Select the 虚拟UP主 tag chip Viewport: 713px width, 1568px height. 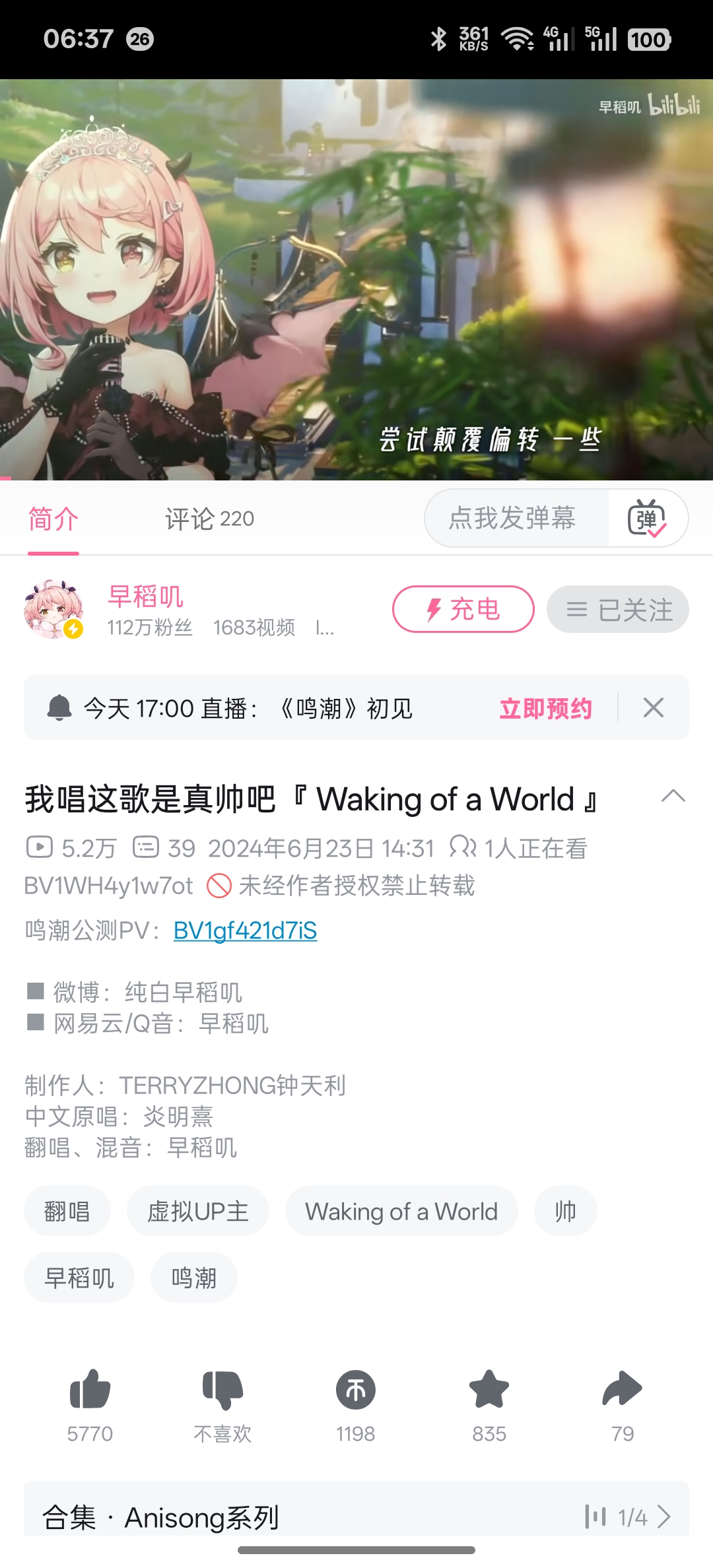pos(198,1211)
